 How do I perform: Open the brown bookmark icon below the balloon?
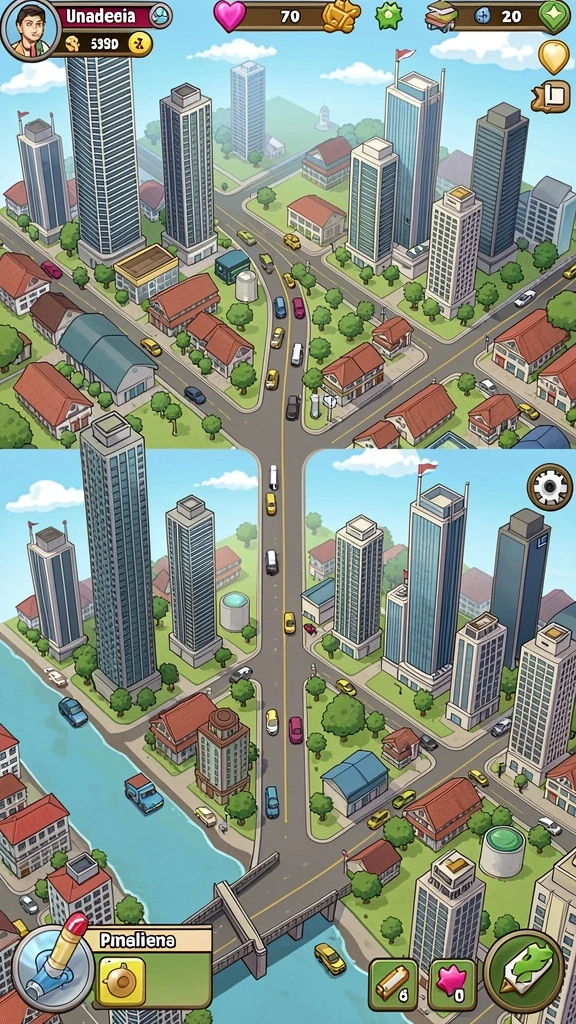[551, 97]
